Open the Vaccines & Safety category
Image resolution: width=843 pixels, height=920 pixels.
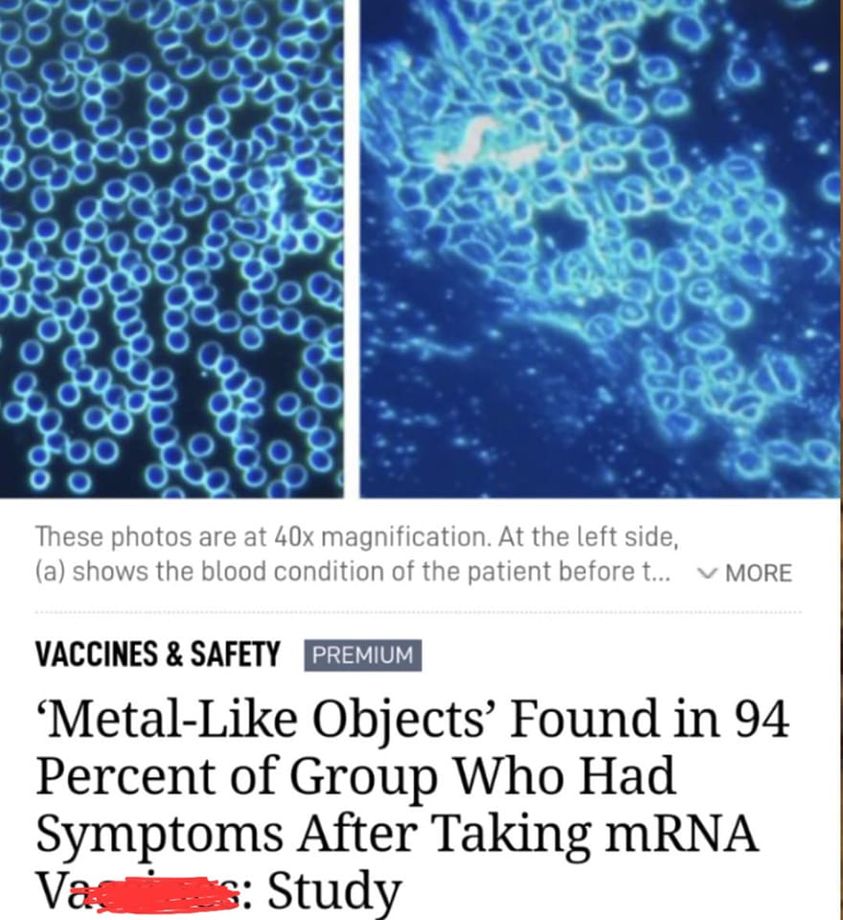pos(158,655)
